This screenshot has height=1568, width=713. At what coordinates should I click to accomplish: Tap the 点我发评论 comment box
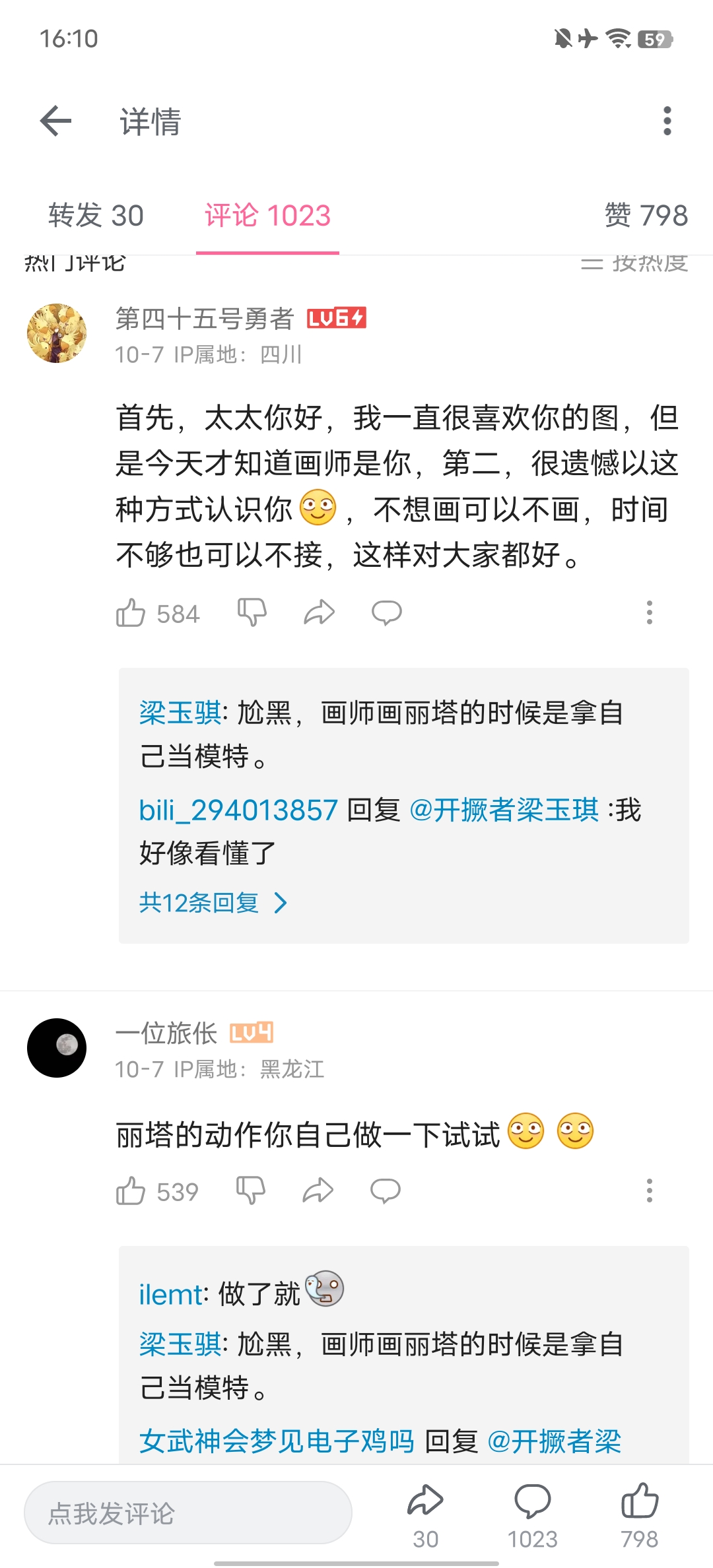click(x=188, y=1513)
